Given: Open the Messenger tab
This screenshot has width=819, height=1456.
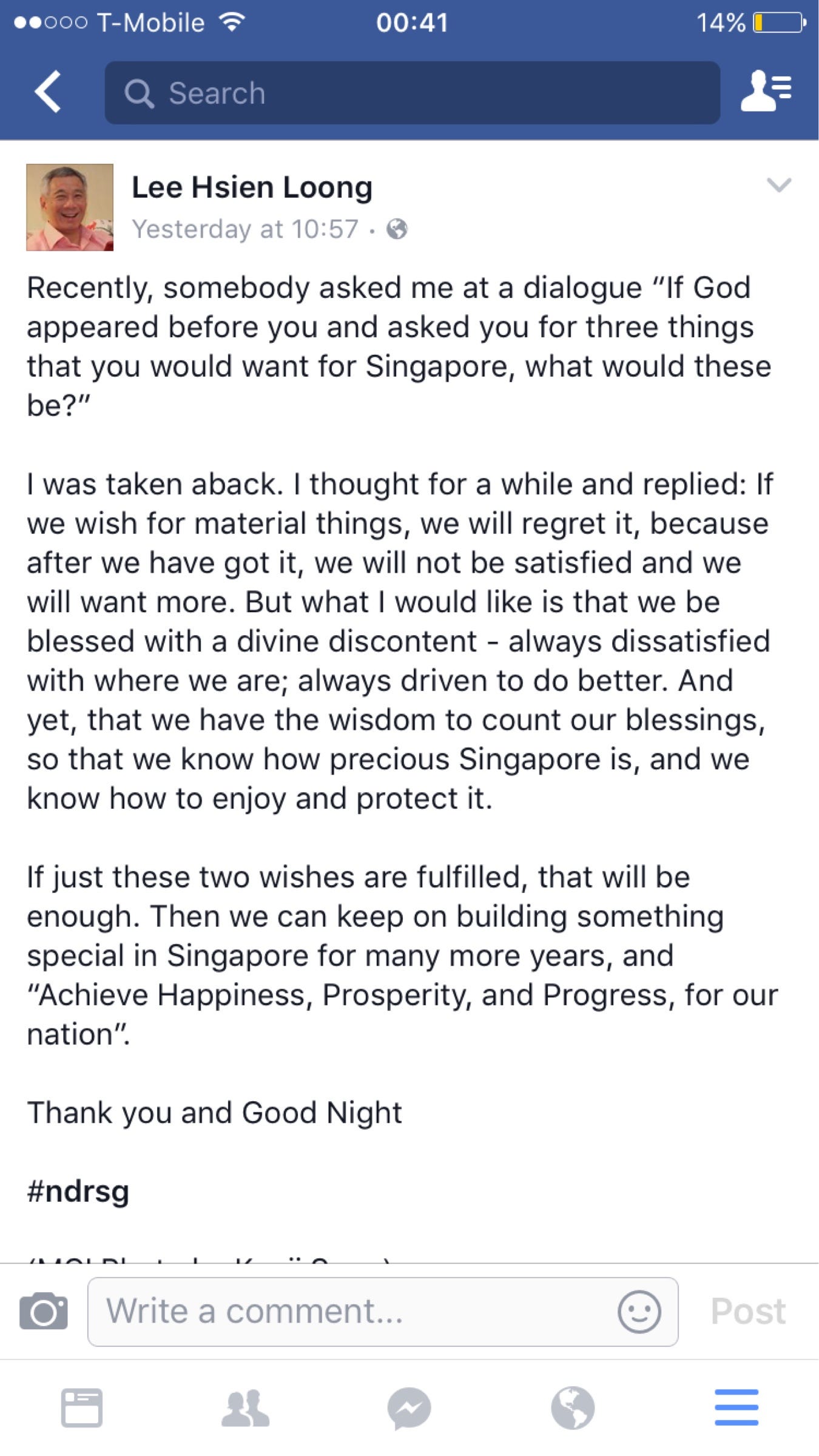Looking at the screenshot, I should [409, 1407].
